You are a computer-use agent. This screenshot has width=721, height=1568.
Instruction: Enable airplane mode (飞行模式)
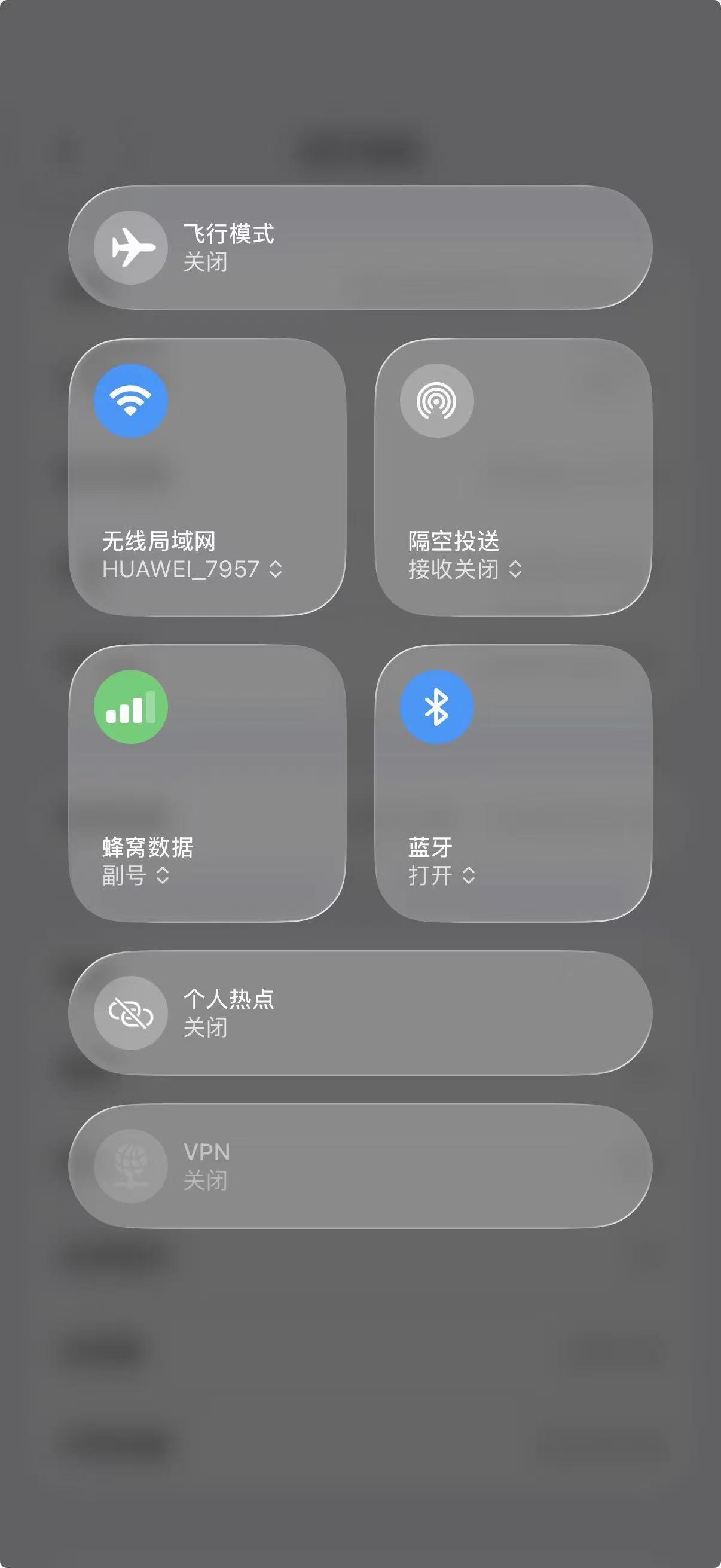click(131, 248)
